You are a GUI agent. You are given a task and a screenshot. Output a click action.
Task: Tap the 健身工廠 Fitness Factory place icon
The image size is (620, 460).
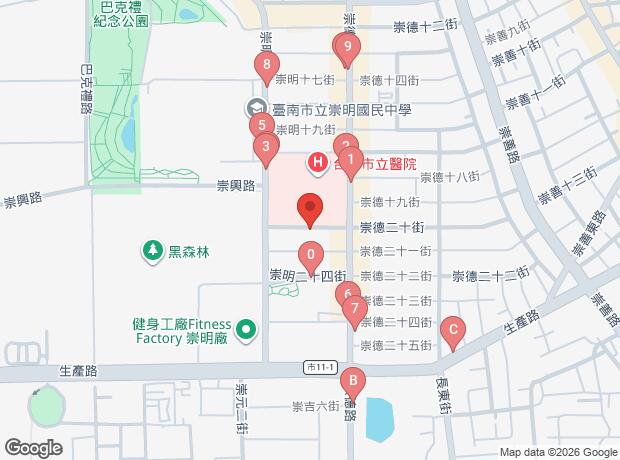246,330
